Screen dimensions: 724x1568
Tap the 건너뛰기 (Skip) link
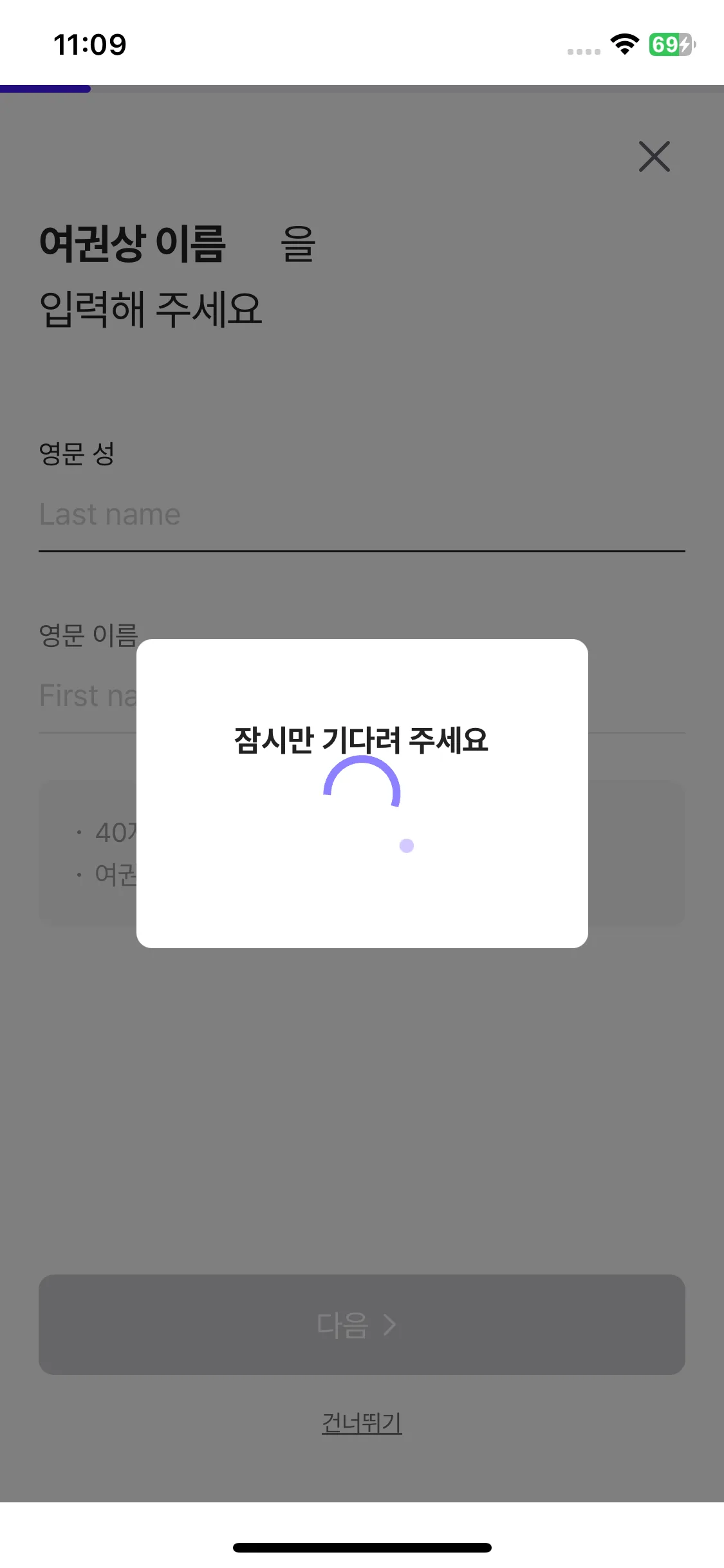(362, 1423)
